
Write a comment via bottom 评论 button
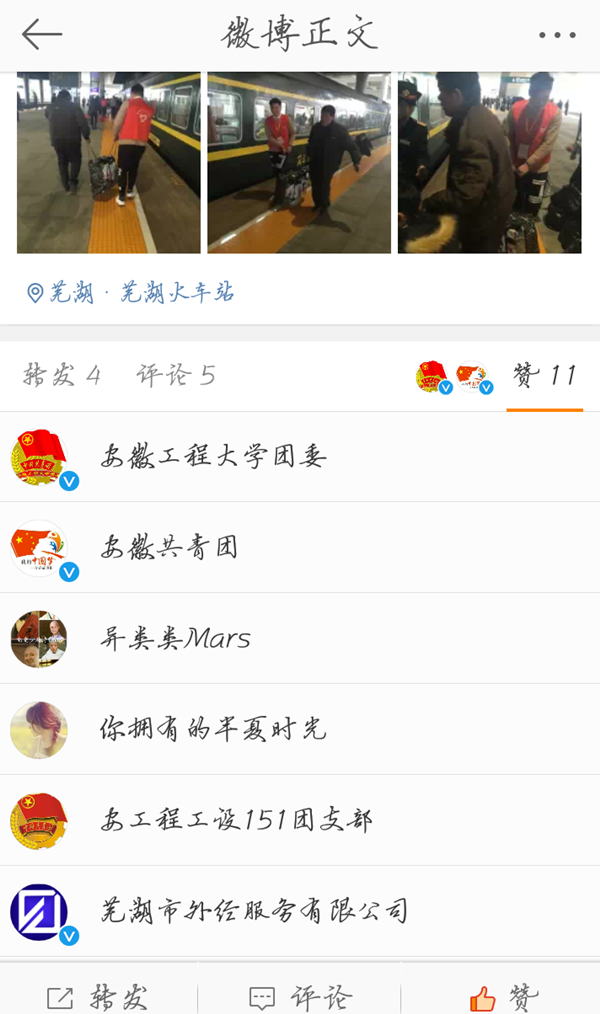coord(300,996)
